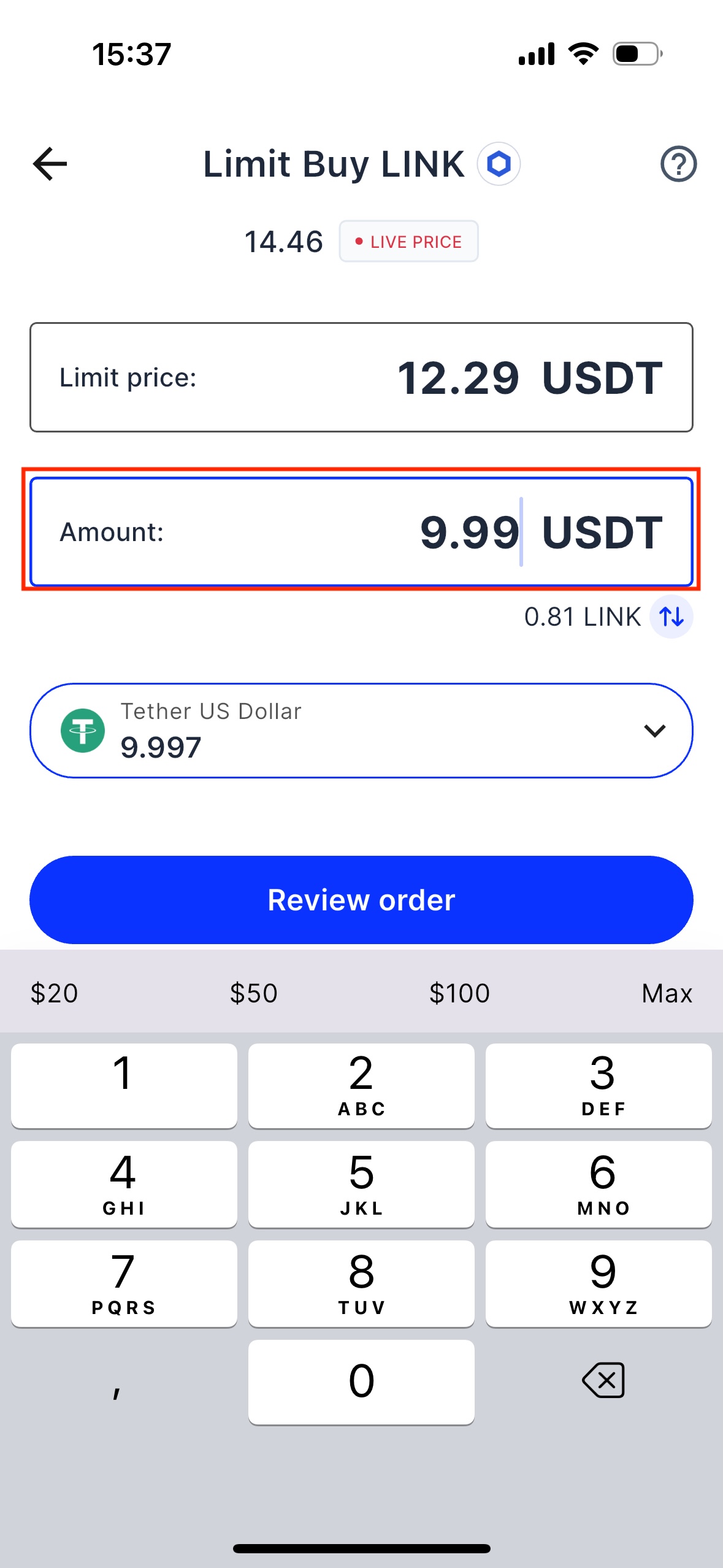723x1568 pixels.
Task: Tap the LIVE PRICE badge
Action: (x=408, y=242)
